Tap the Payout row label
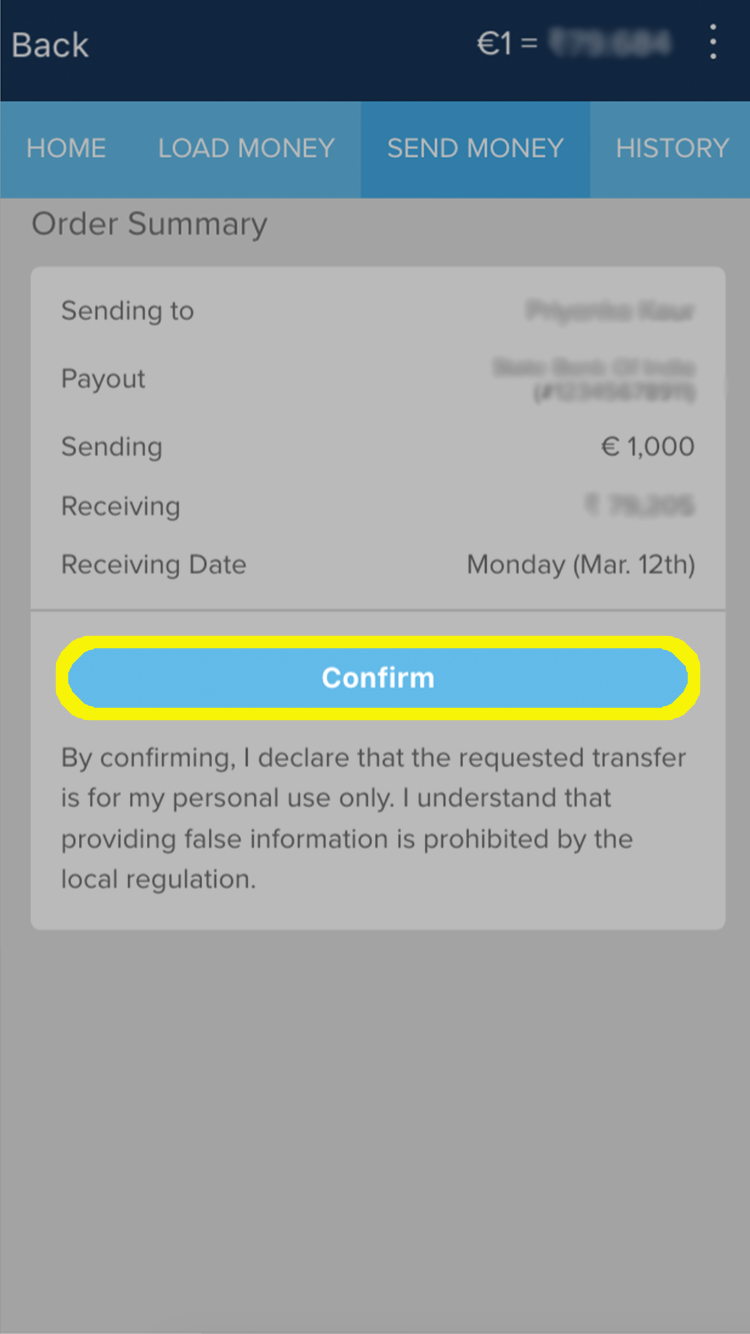Image resolution: width=750 pixels, height=1334 pixels. click(x=103, y=379)
